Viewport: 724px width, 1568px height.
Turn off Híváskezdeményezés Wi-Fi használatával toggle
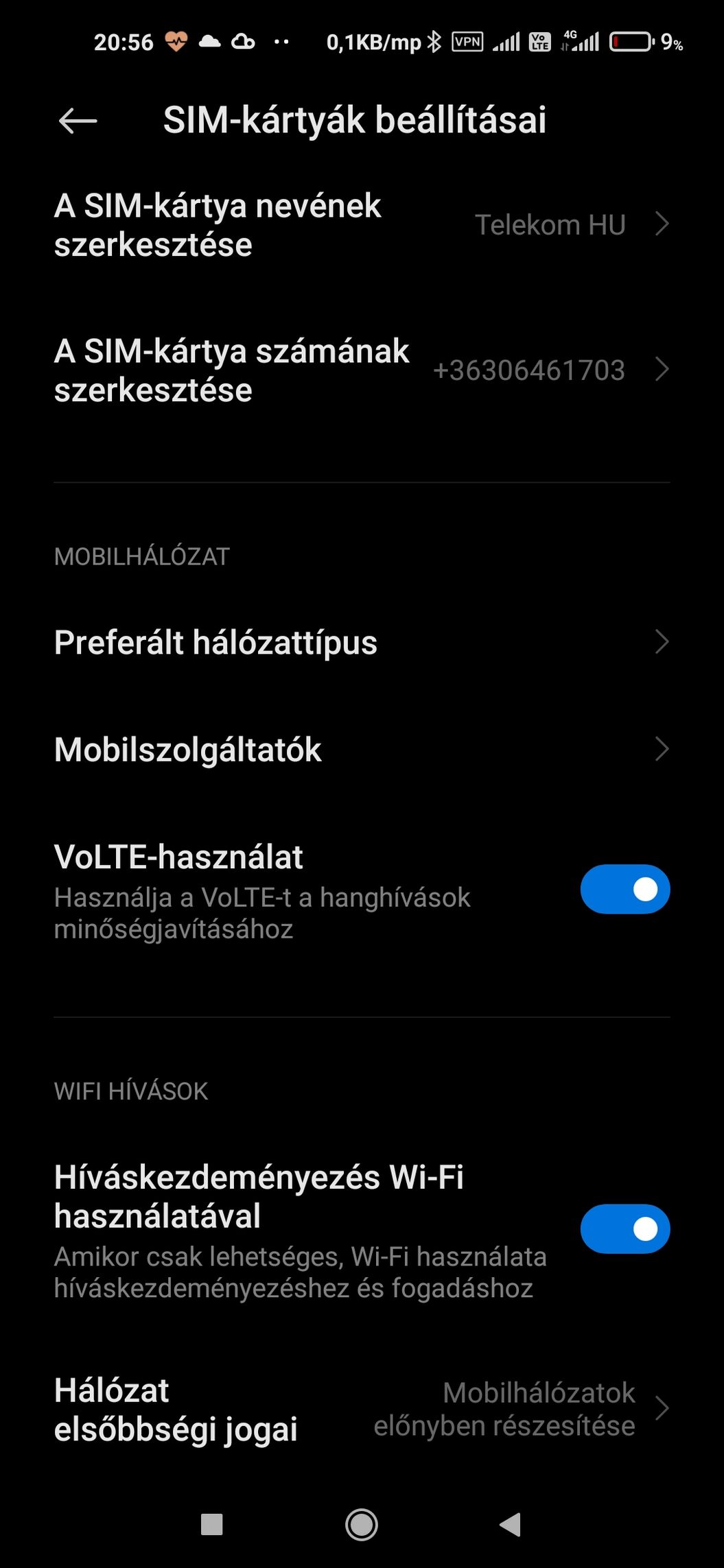point(624,1229)
